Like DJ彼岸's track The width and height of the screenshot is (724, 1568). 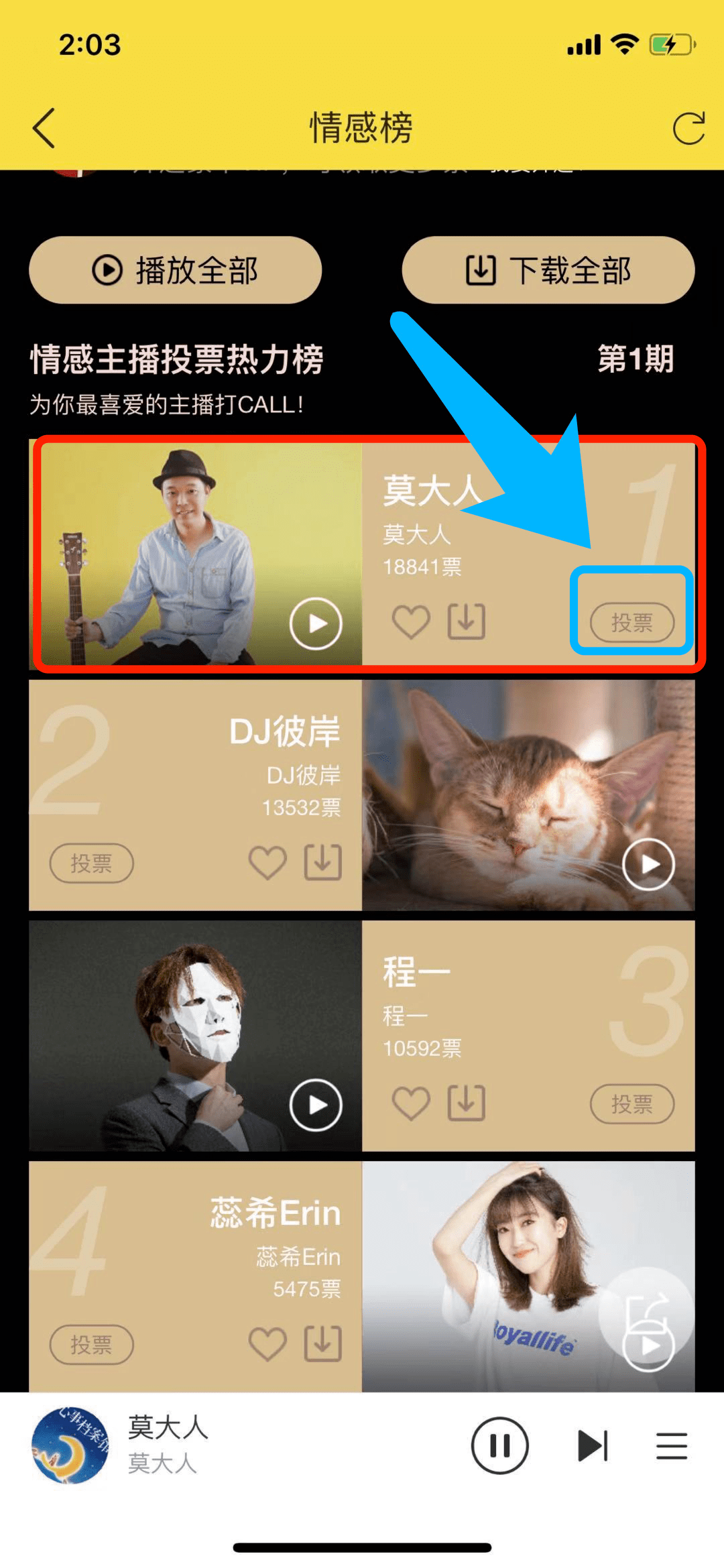click(x=267, y=863)
